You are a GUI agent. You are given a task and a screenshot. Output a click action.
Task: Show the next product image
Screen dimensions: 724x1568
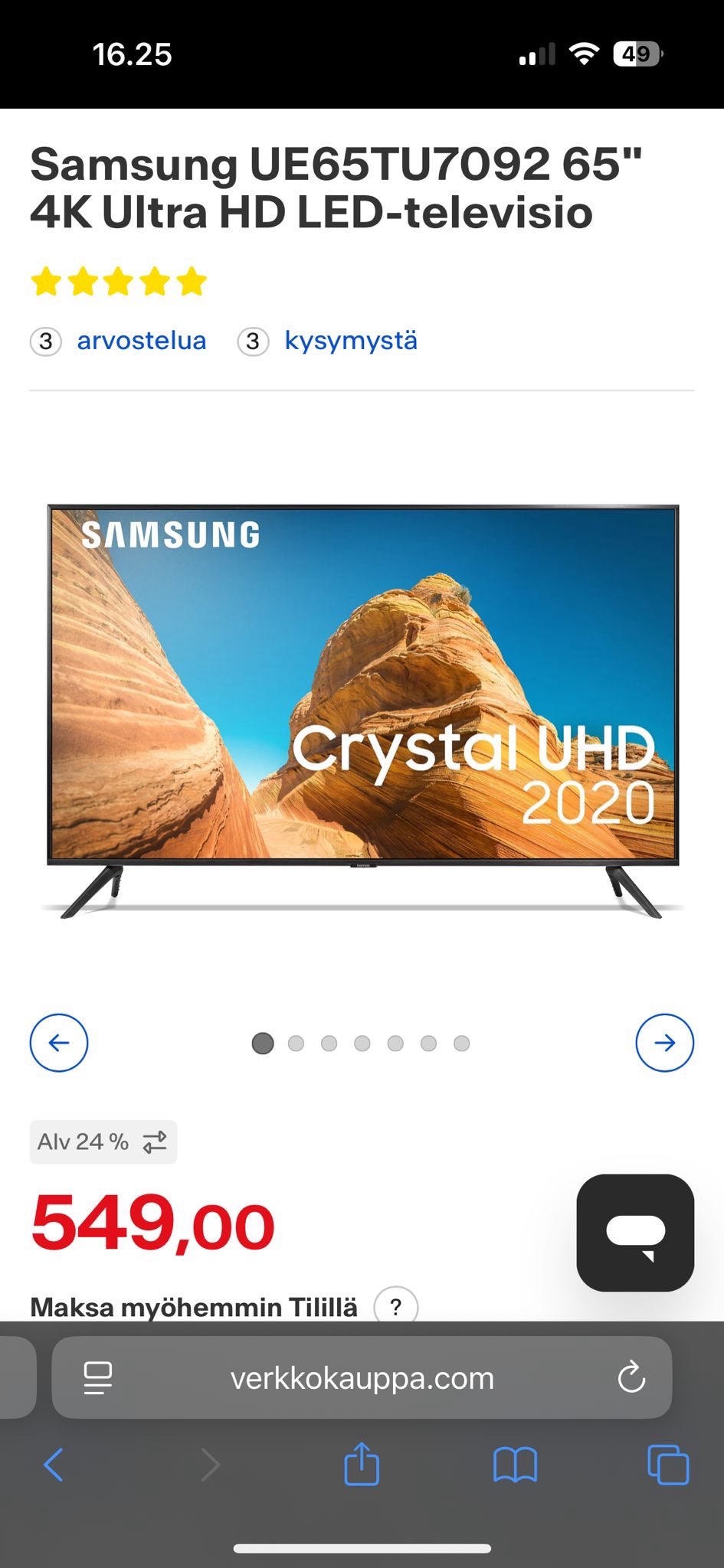coord(664,1043)
